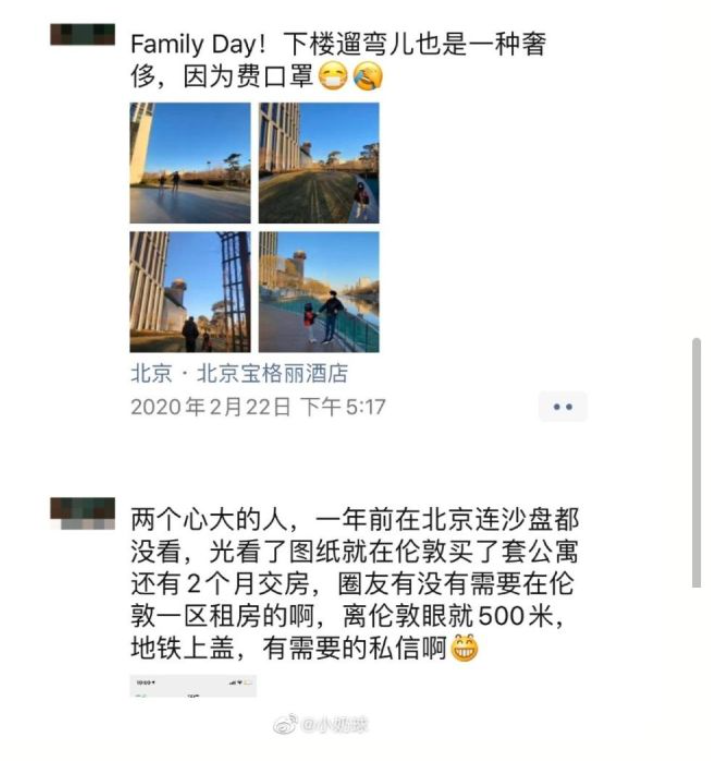Image resolution: width=711 pixels, height=761 pixels.
Task: View the second photo with child on lawn
Action: point(319,162)
